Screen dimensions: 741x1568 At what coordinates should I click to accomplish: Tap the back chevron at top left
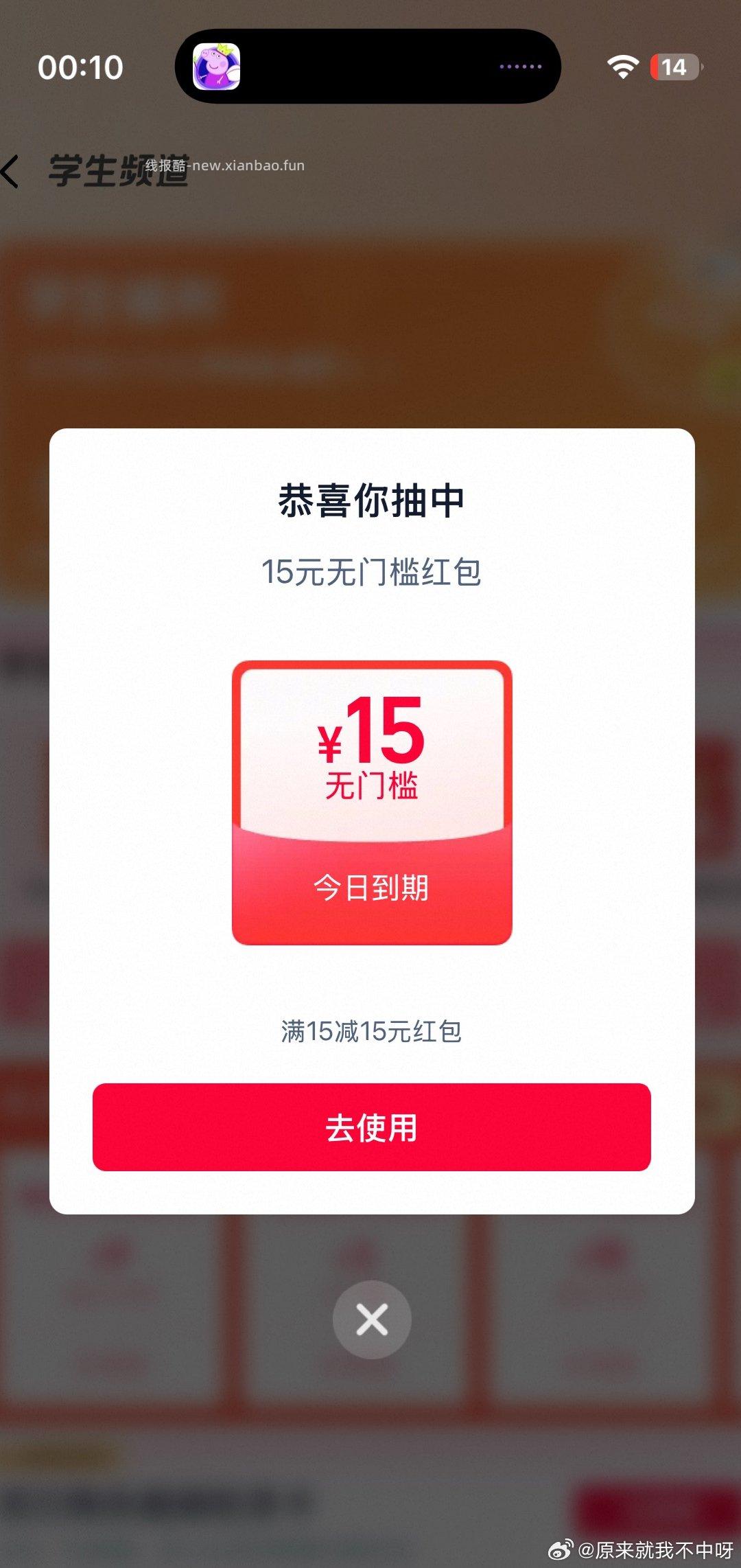coord(10,172)
